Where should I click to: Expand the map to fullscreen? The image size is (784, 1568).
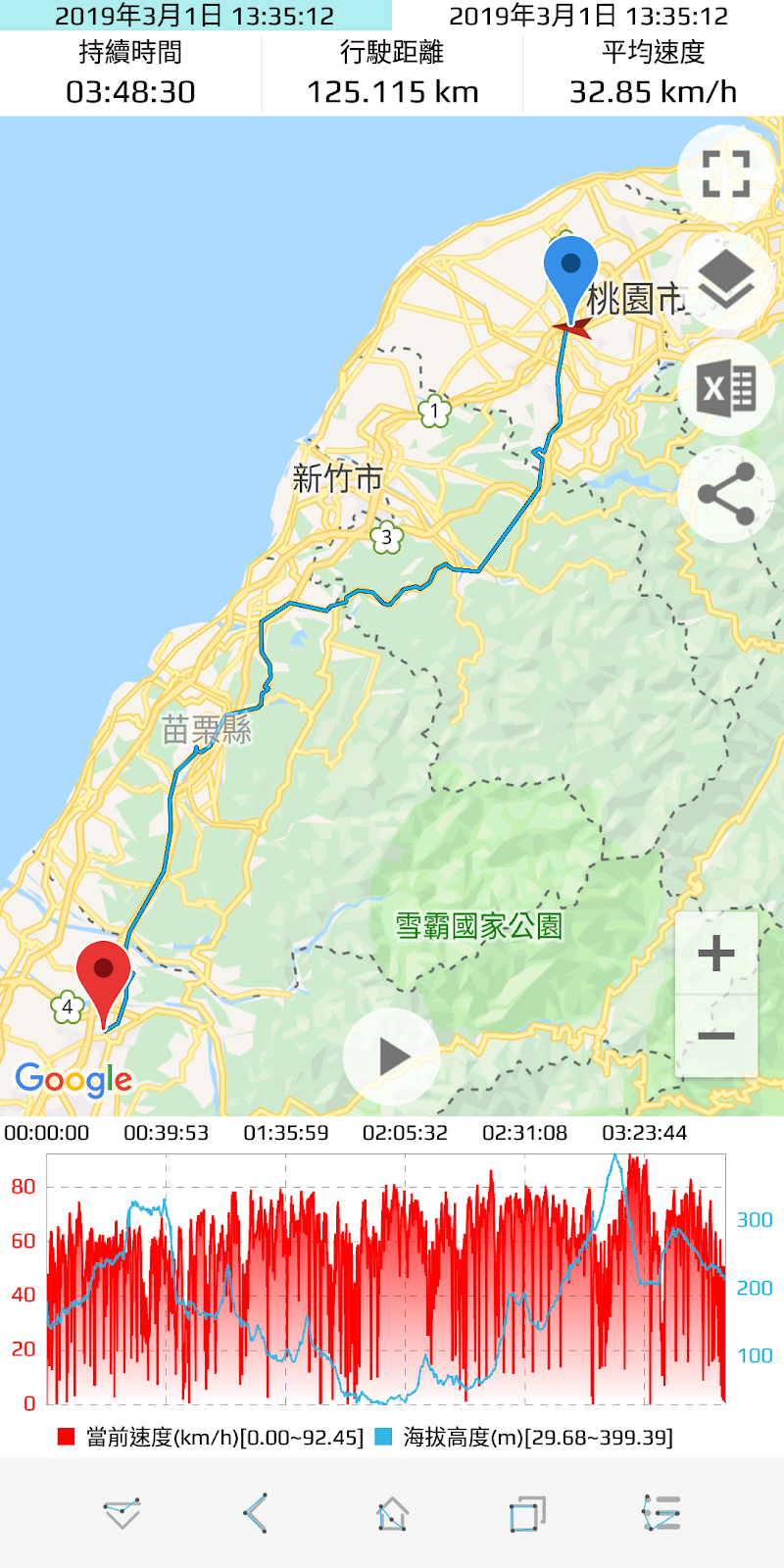click(725, 174)
